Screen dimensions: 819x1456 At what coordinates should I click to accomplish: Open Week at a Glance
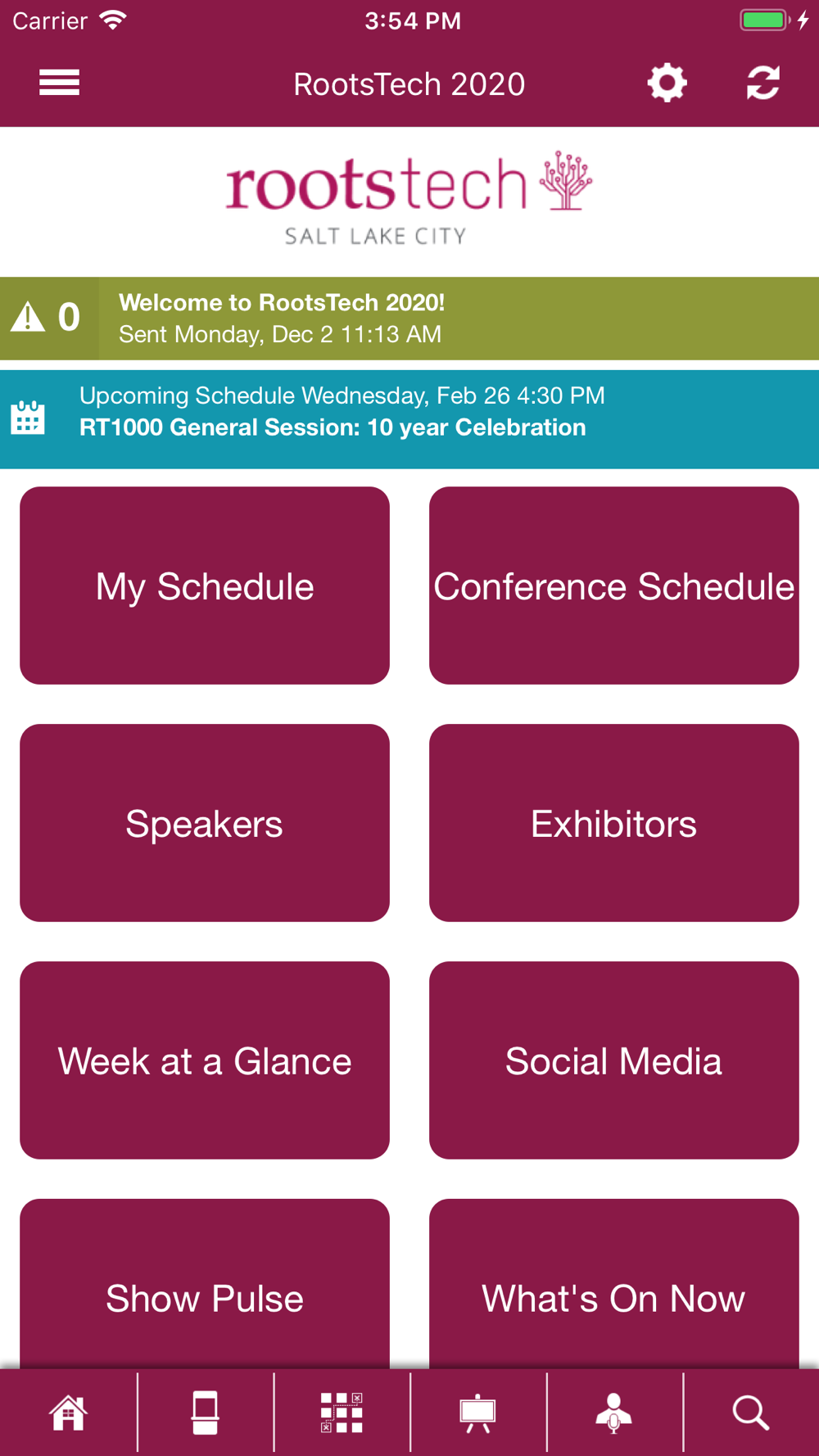pos(205,1060)
